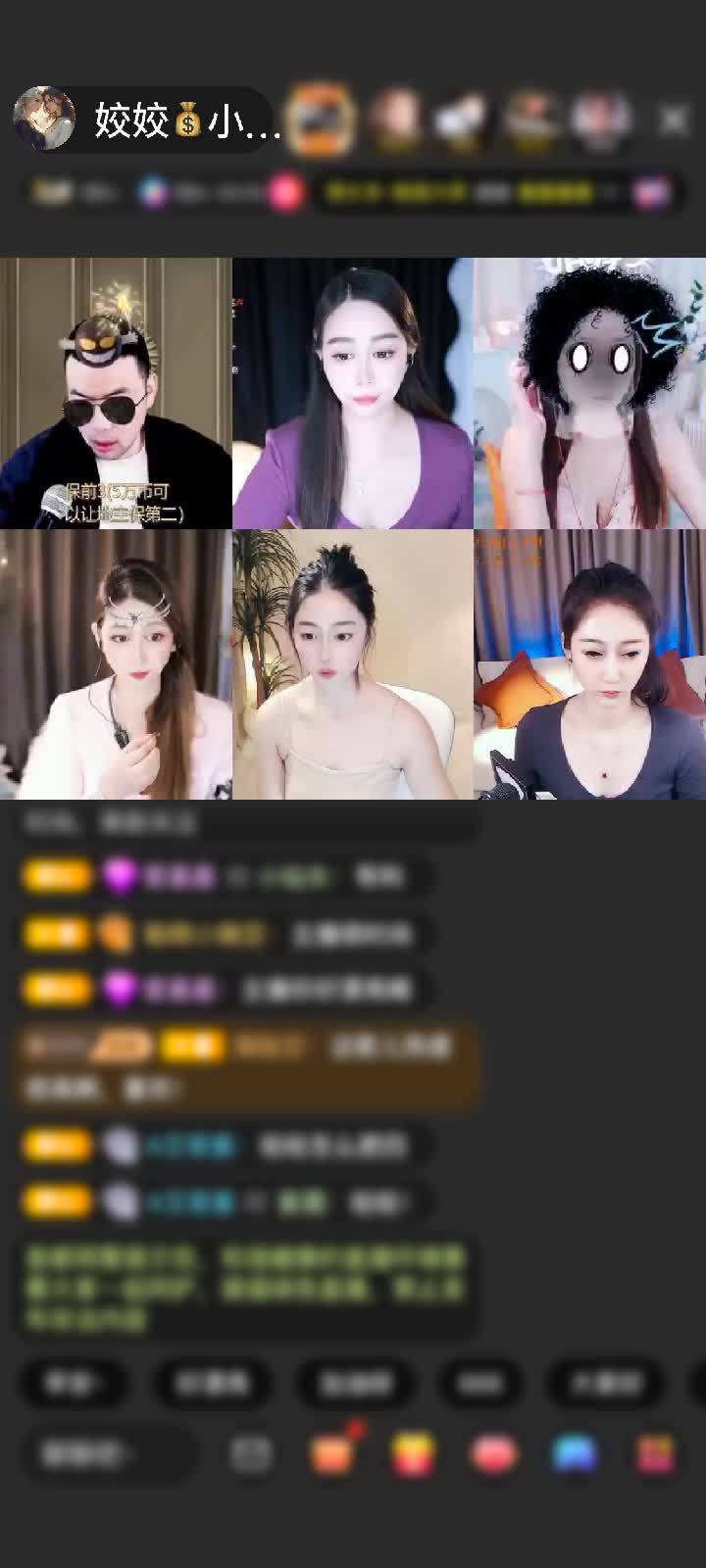
Task: Select the pink gift icon in bottom bar
Action: pyautogui.click(x=491, y=1451)
